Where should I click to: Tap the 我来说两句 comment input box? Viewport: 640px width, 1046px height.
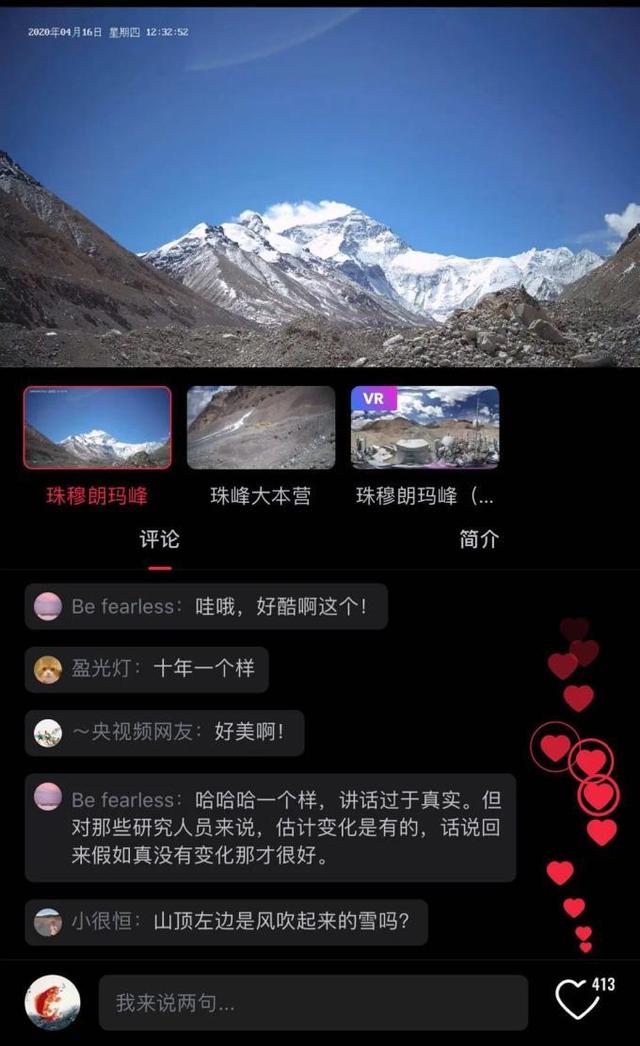(312, 1002)
